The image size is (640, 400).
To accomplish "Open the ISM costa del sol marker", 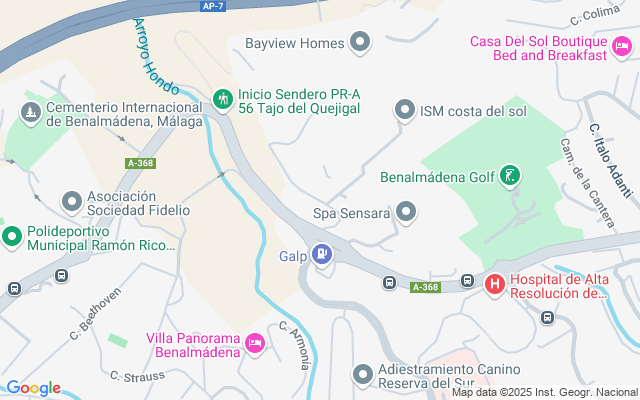I will coord(405,110).
